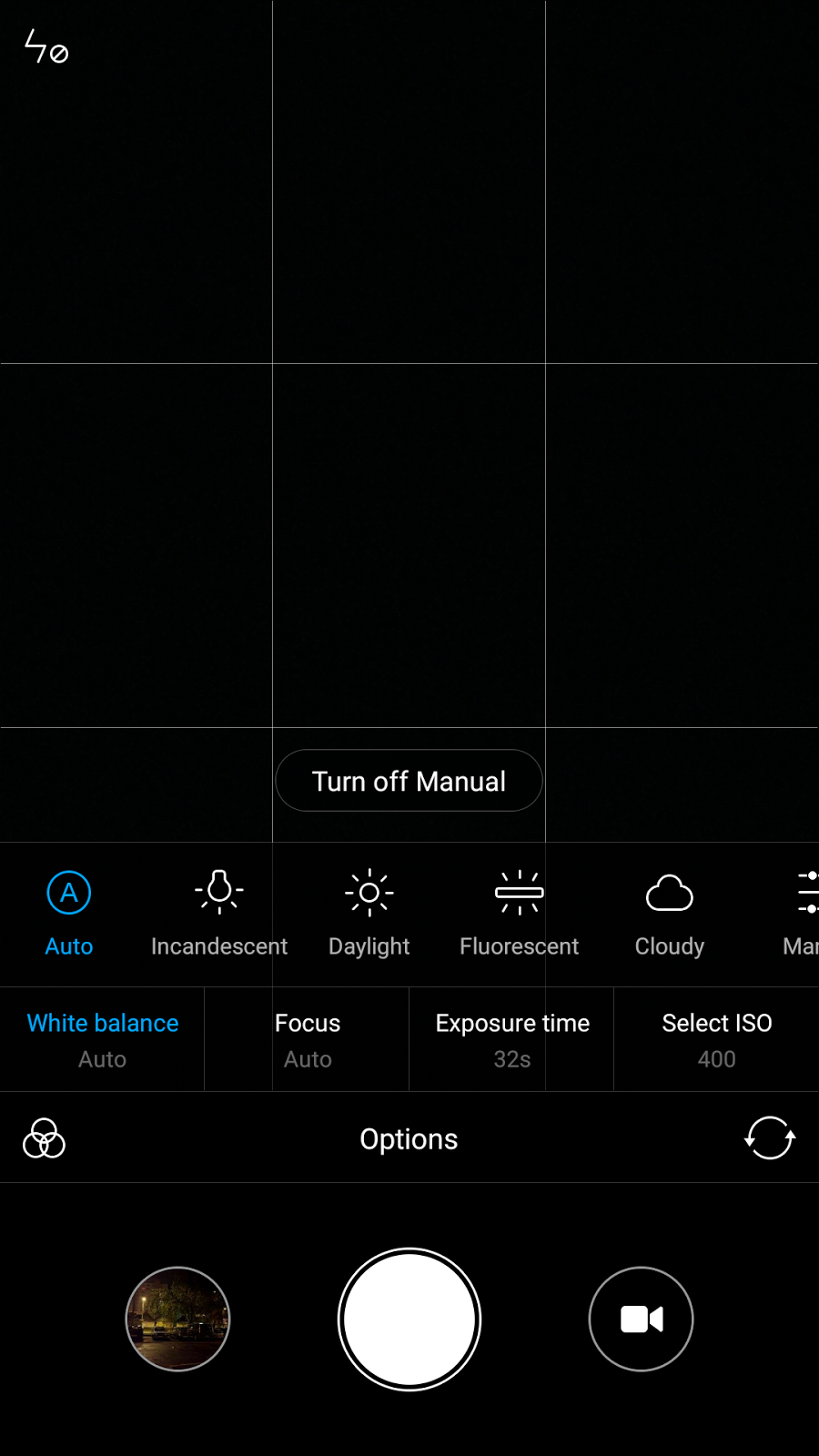Adjust Exposure time setting
819x1456 pixels.
[x=512, y=1039]
